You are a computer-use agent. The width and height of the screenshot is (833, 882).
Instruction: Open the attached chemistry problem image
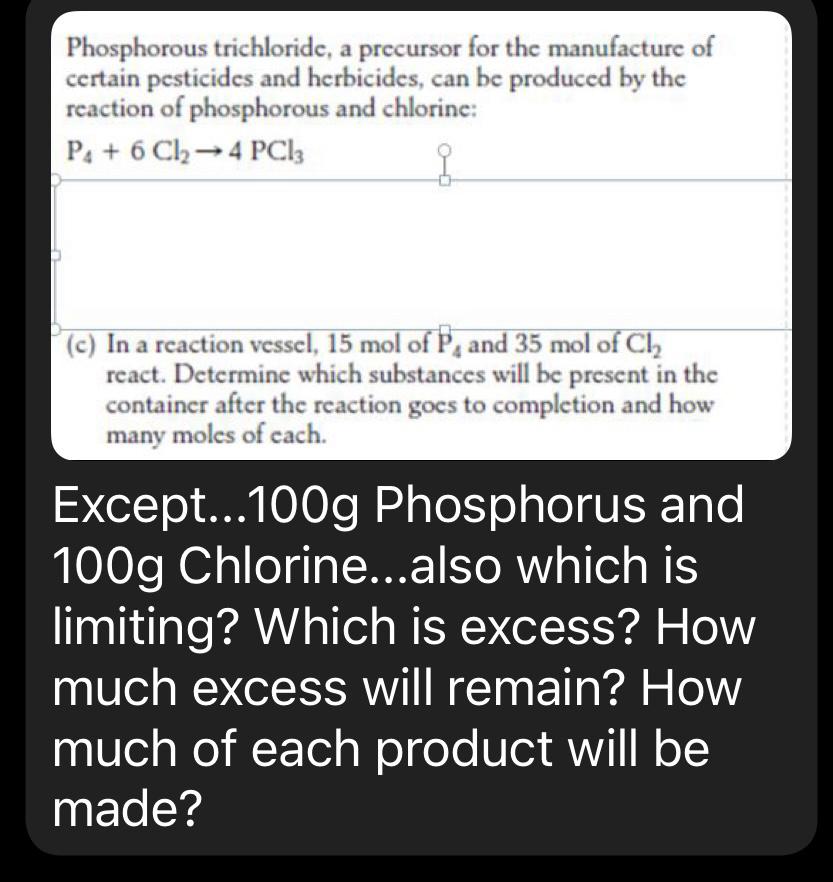click(420, 235)
